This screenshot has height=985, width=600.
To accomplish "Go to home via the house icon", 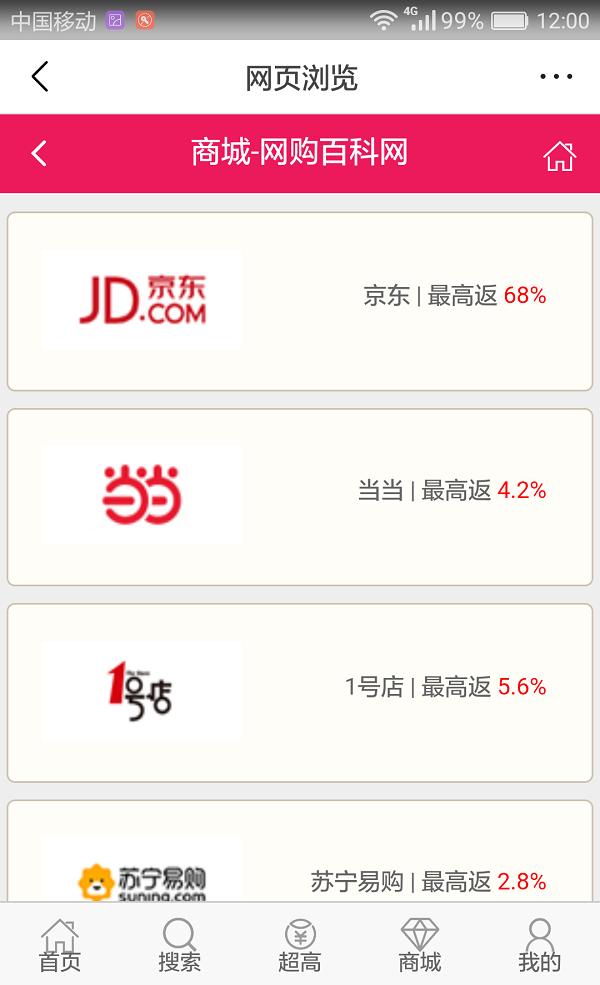I will point(559,156).
